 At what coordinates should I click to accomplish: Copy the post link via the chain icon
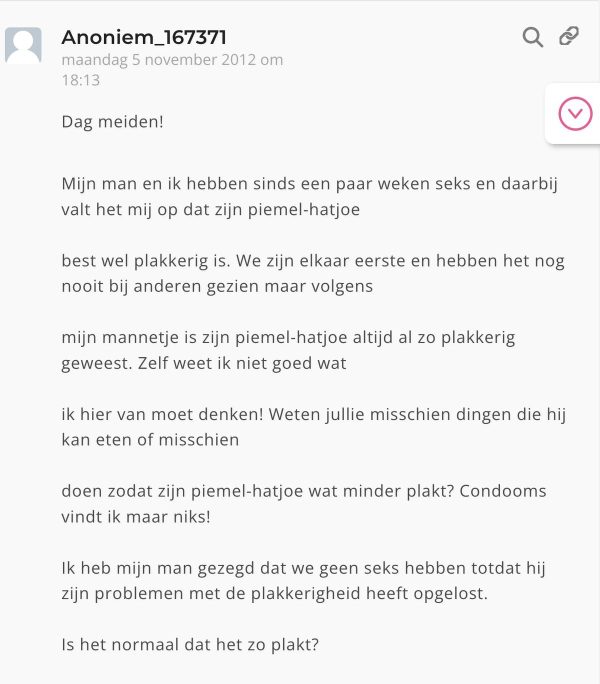pos(569,37)
